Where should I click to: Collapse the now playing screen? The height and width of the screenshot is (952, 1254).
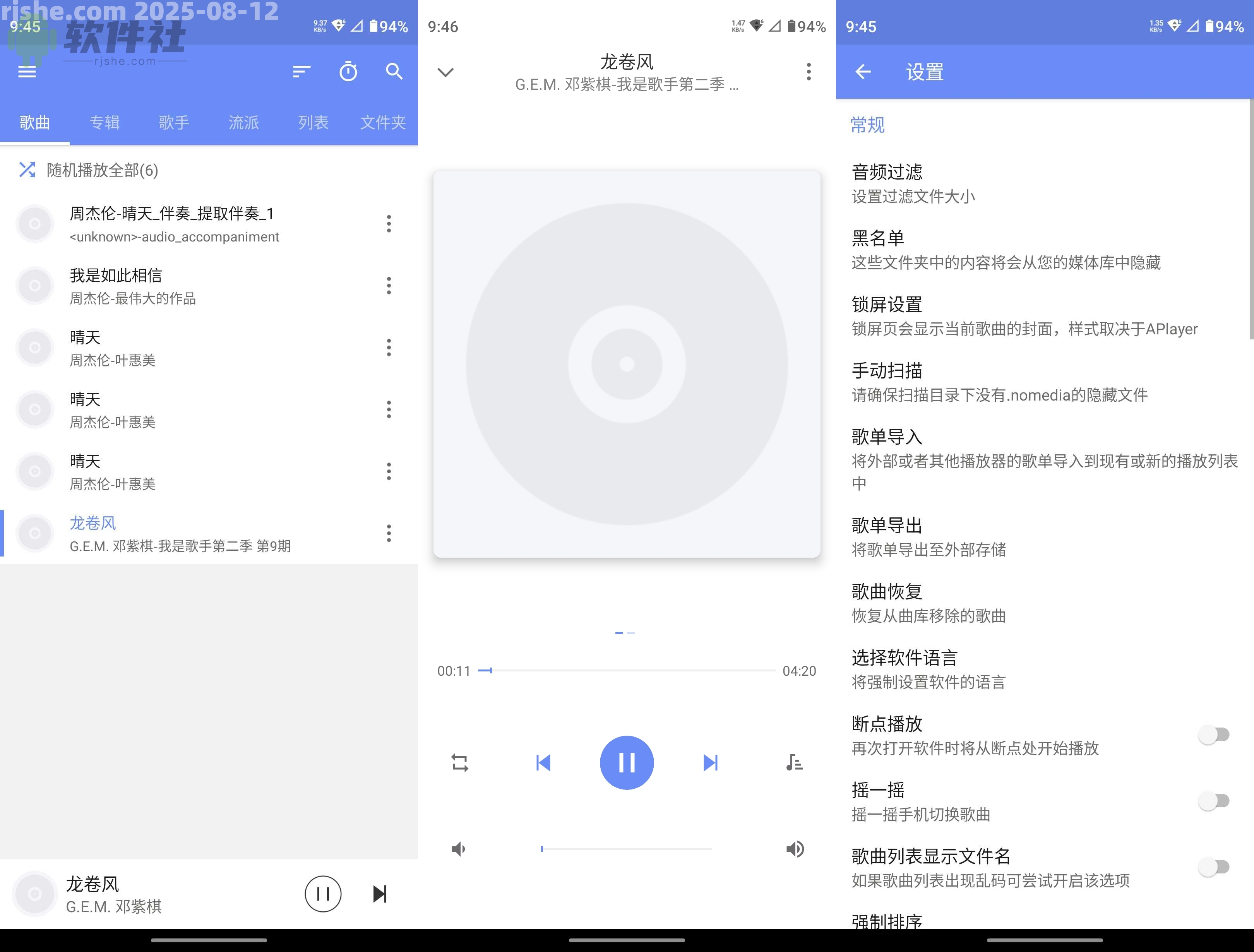(445, 72)
